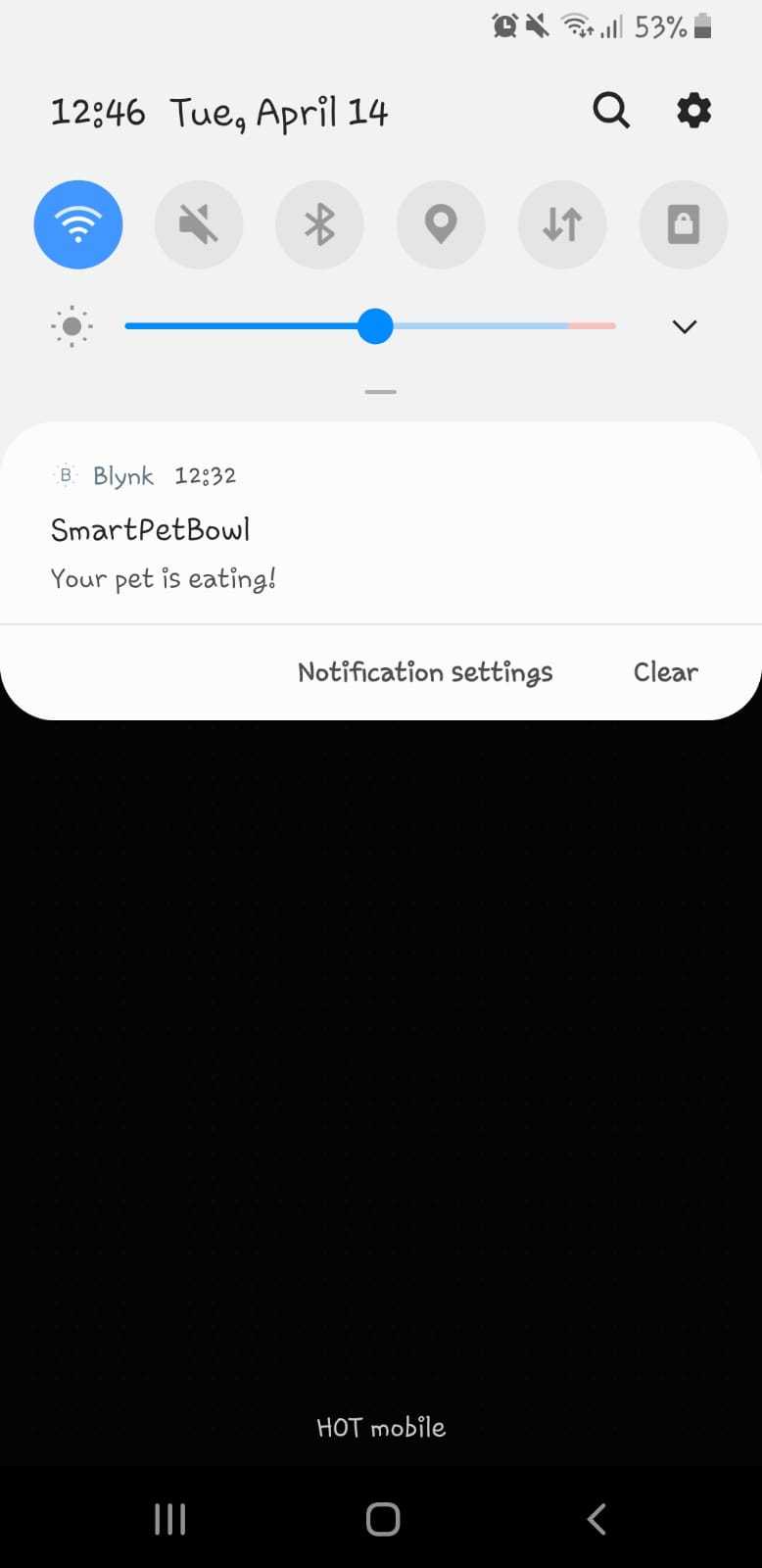Viewport: 762px width, 1568px height.
Task: Toggle the mute sound mode
Action: coord(199,224)
